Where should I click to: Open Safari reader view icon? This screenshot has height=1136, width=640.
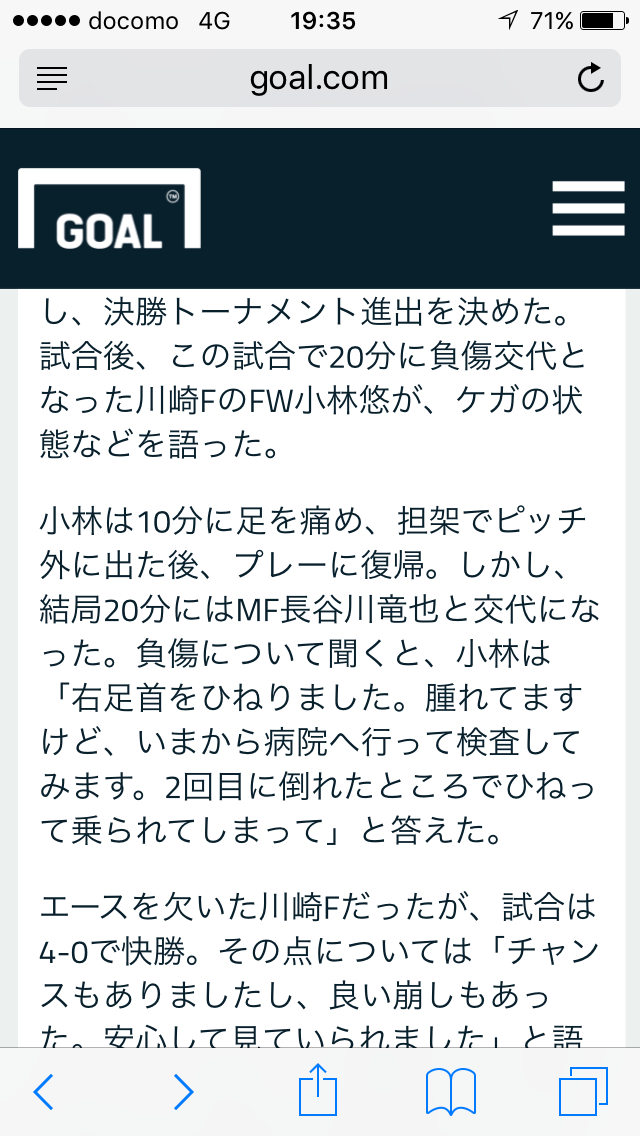[x=51, y=78]
